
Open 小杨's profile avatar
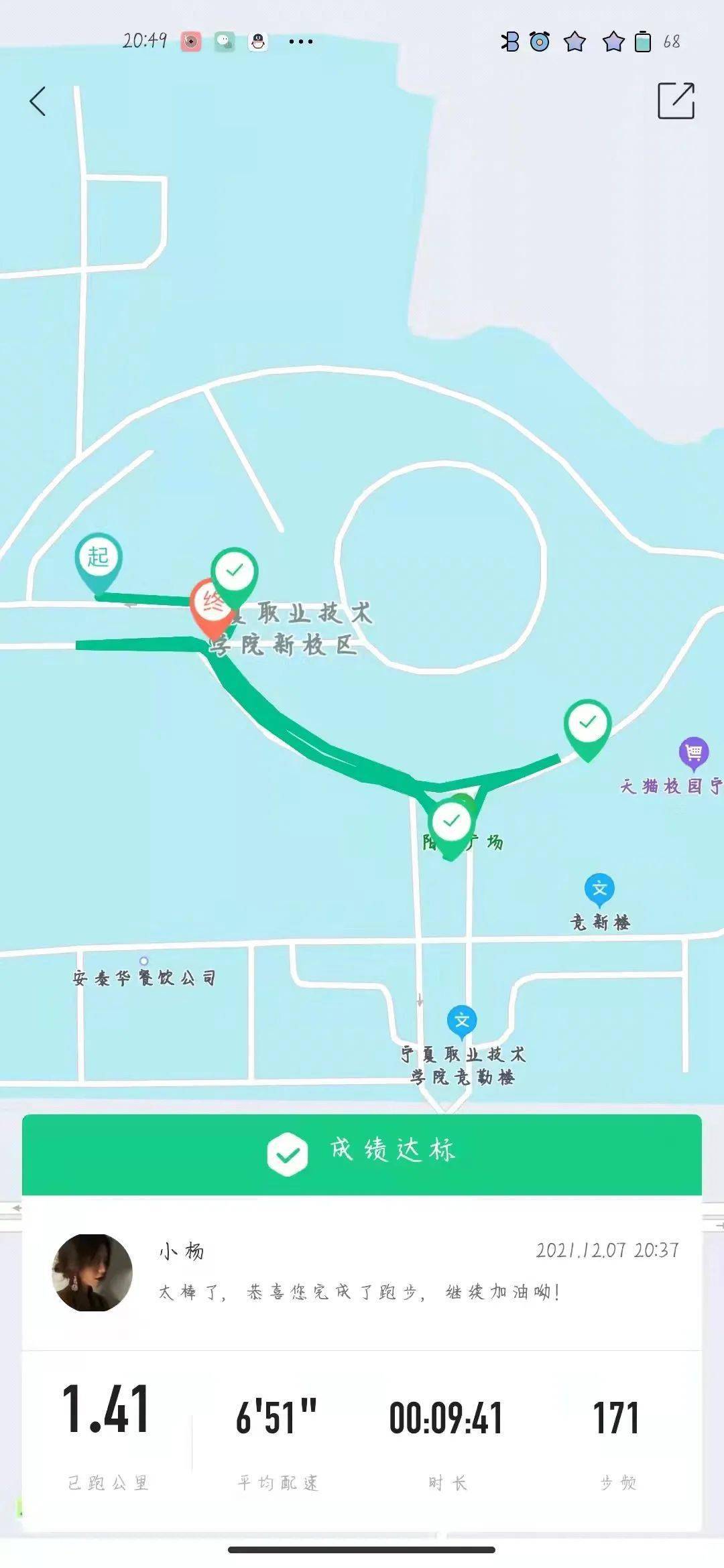(93, 1272)
